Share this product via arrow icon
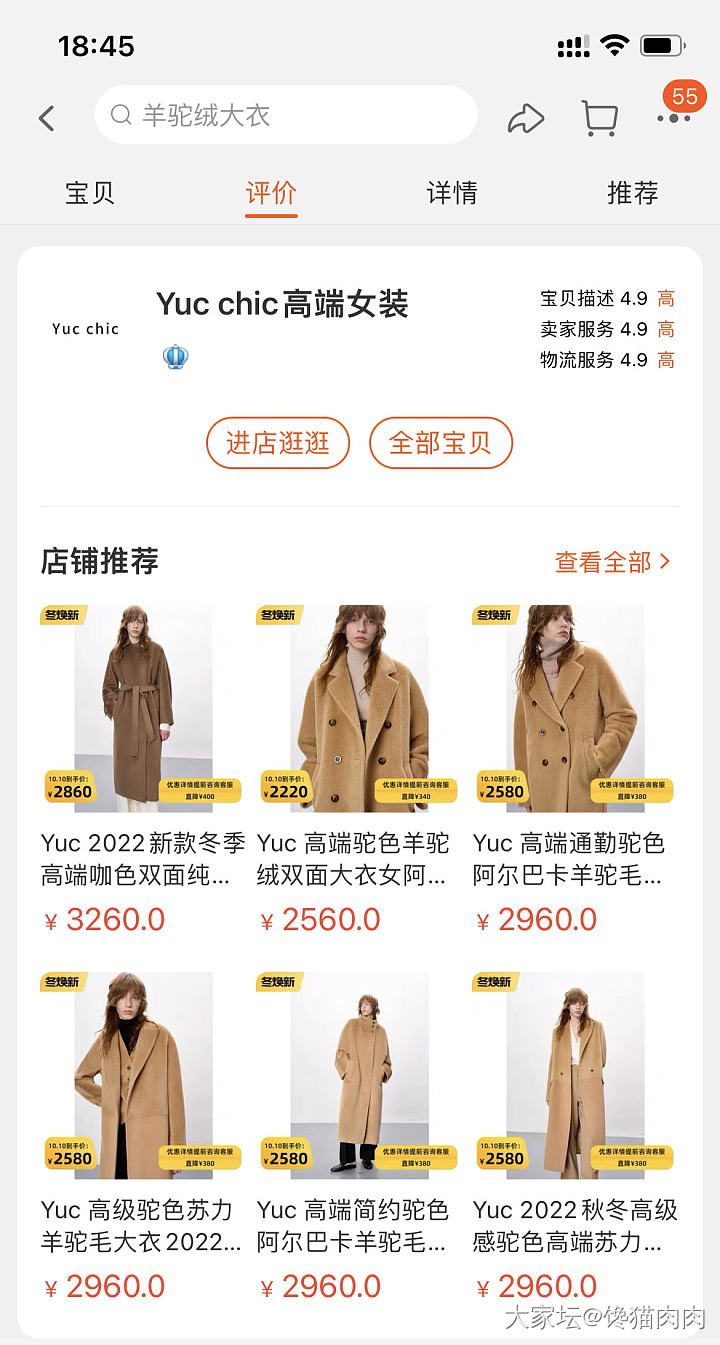 525,119
